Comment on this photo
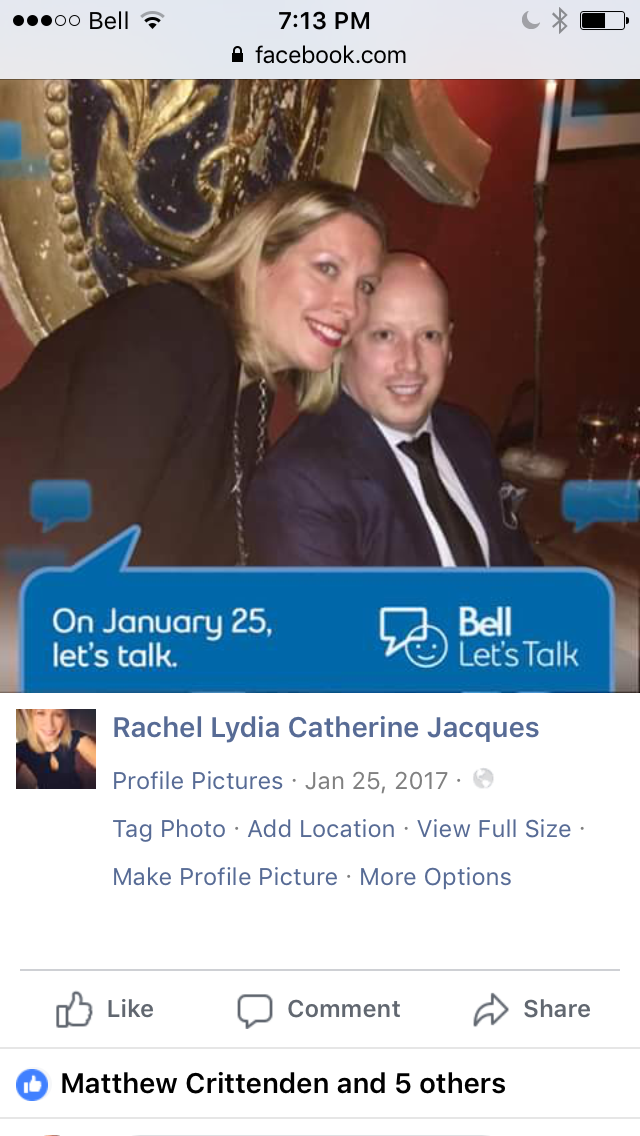 tap(319, 1010)
